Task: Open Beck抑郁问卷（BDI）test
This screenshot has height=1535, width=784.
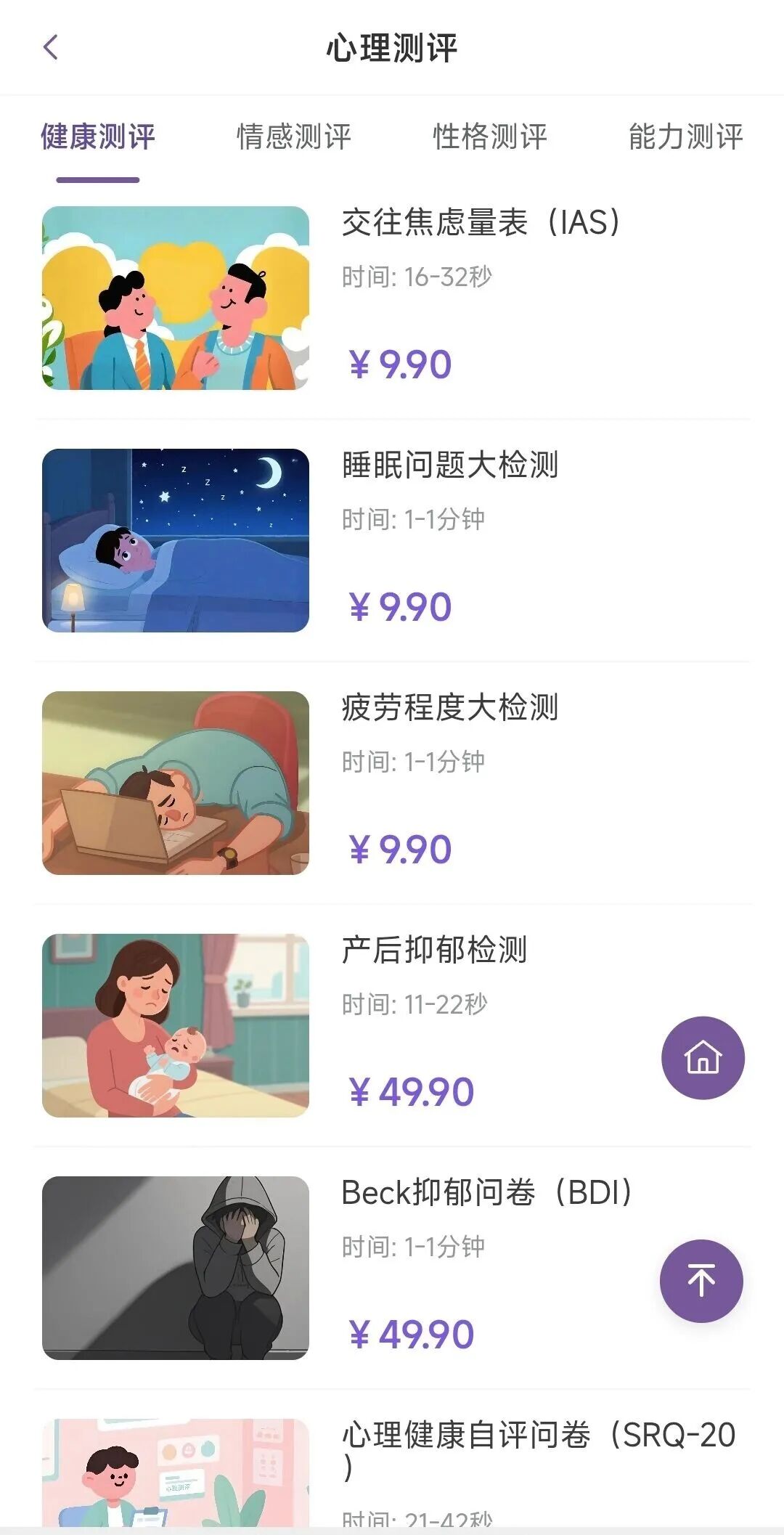Action: coord(486,1193)
